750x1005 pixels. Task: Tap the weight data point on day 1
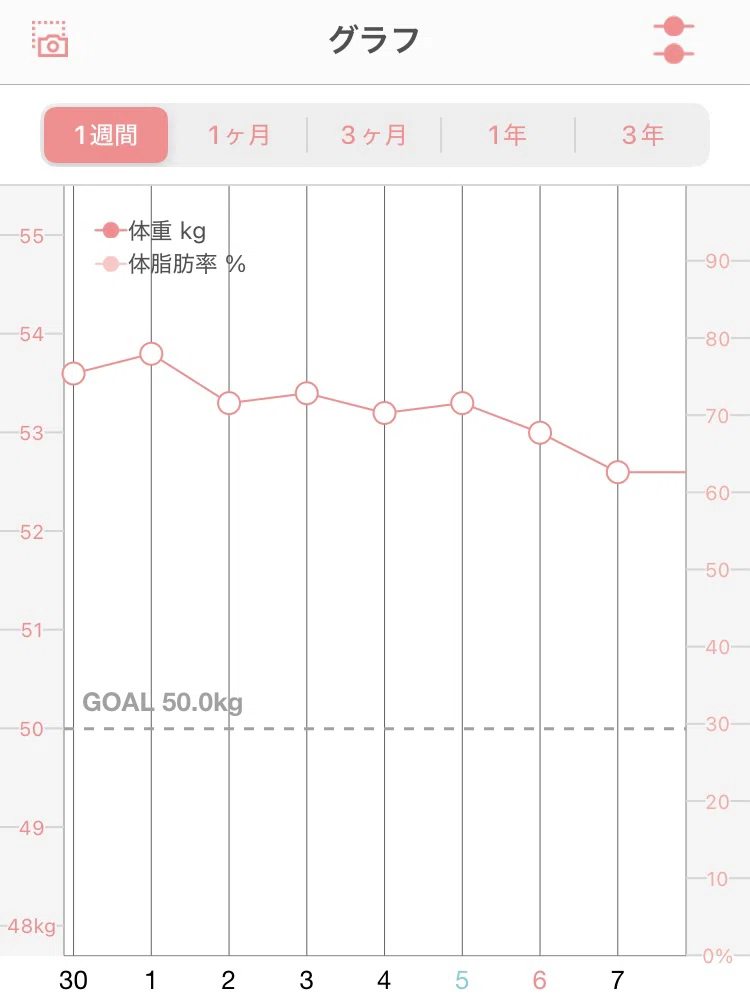[x=151, y=354]
